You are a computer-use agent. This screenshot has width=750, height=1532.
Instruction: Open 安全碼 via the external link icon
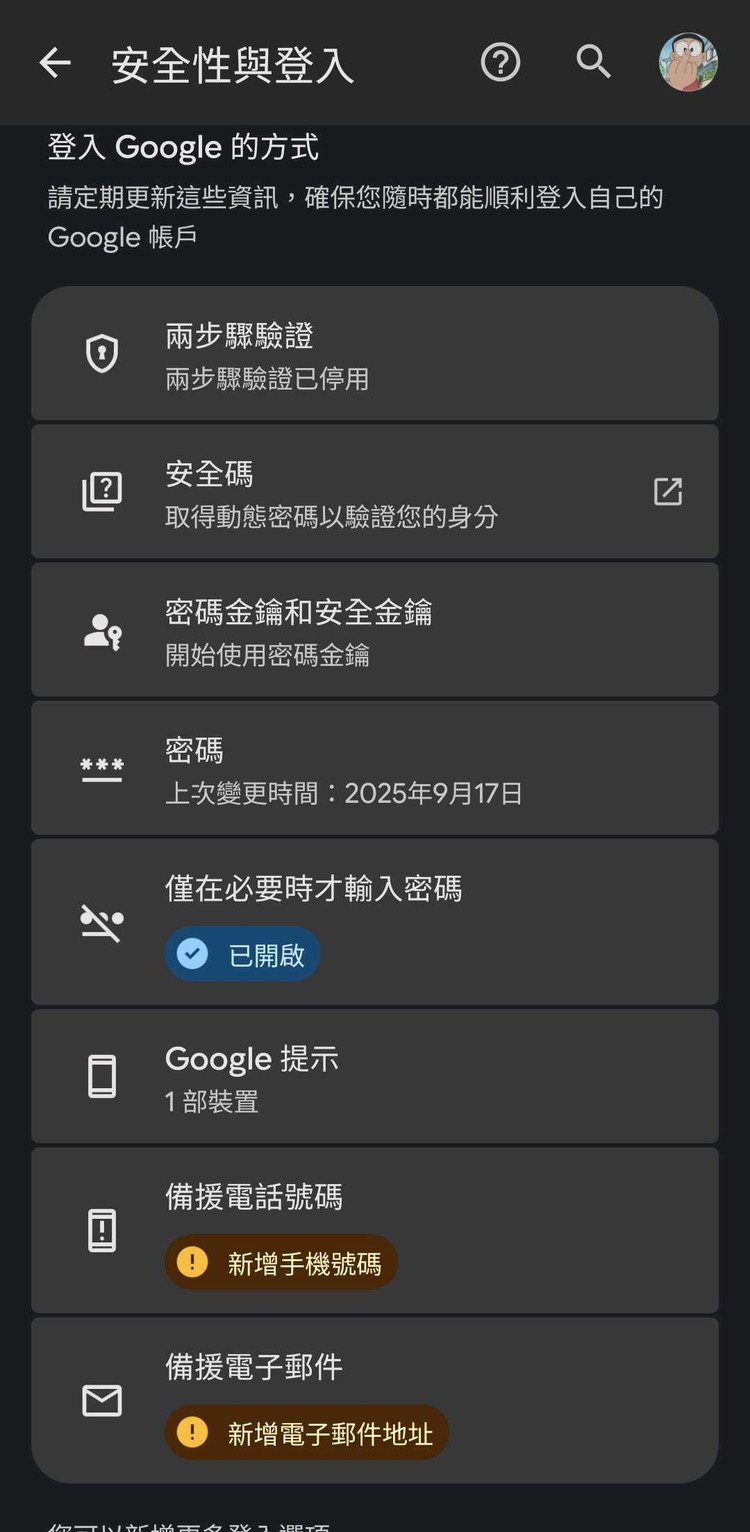[667, 491]
